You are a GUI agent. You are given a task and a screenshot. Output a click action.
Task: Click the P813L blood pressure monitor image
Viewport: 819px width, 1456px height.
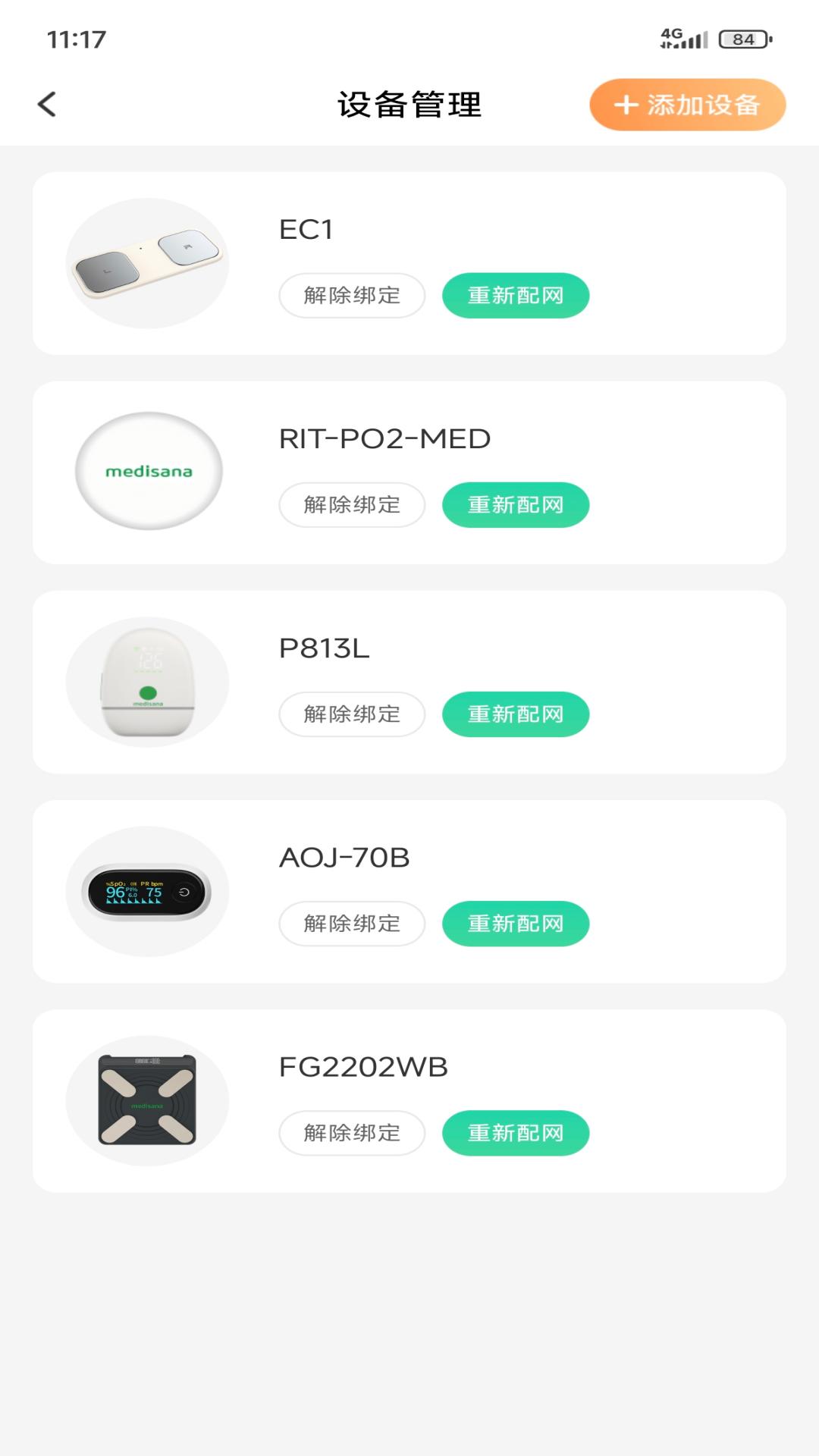(149, 680)
